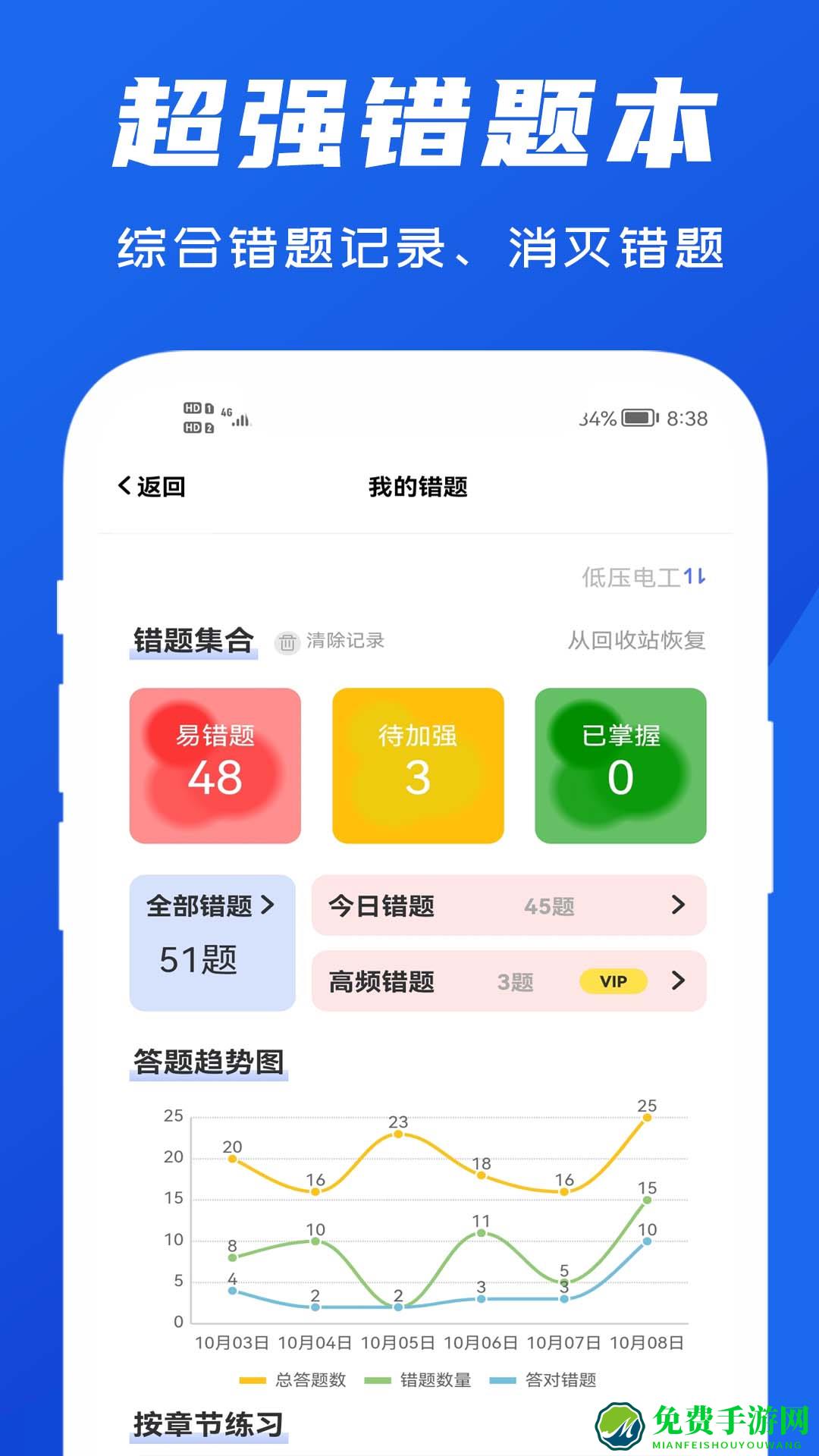Open the 低压电工 subject selector
The width and height of the screenshot is (819, 1456).
point(642,578)
